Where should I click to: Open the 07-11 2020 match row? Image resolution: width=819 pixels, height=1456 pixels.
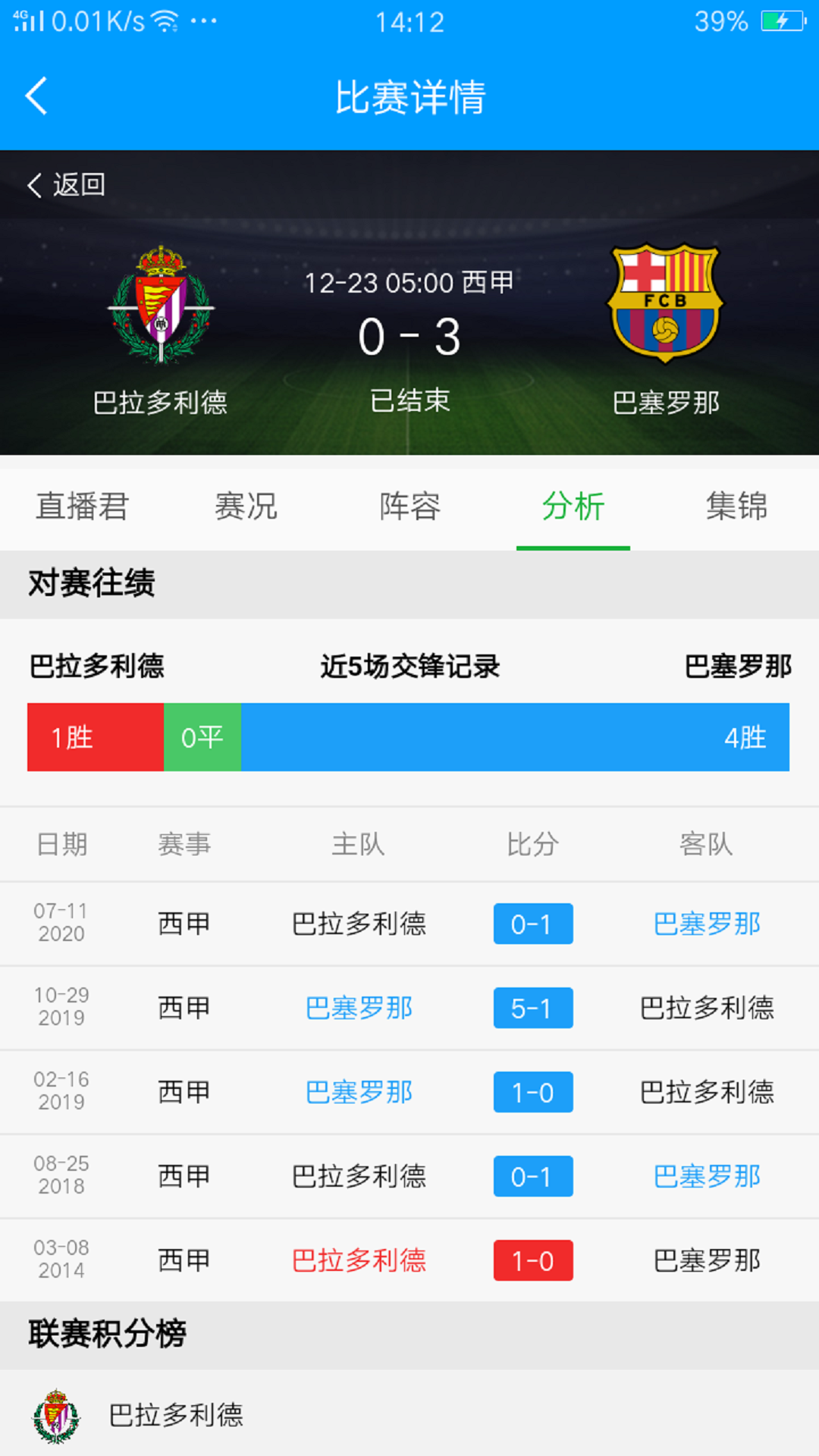(409, 924)
